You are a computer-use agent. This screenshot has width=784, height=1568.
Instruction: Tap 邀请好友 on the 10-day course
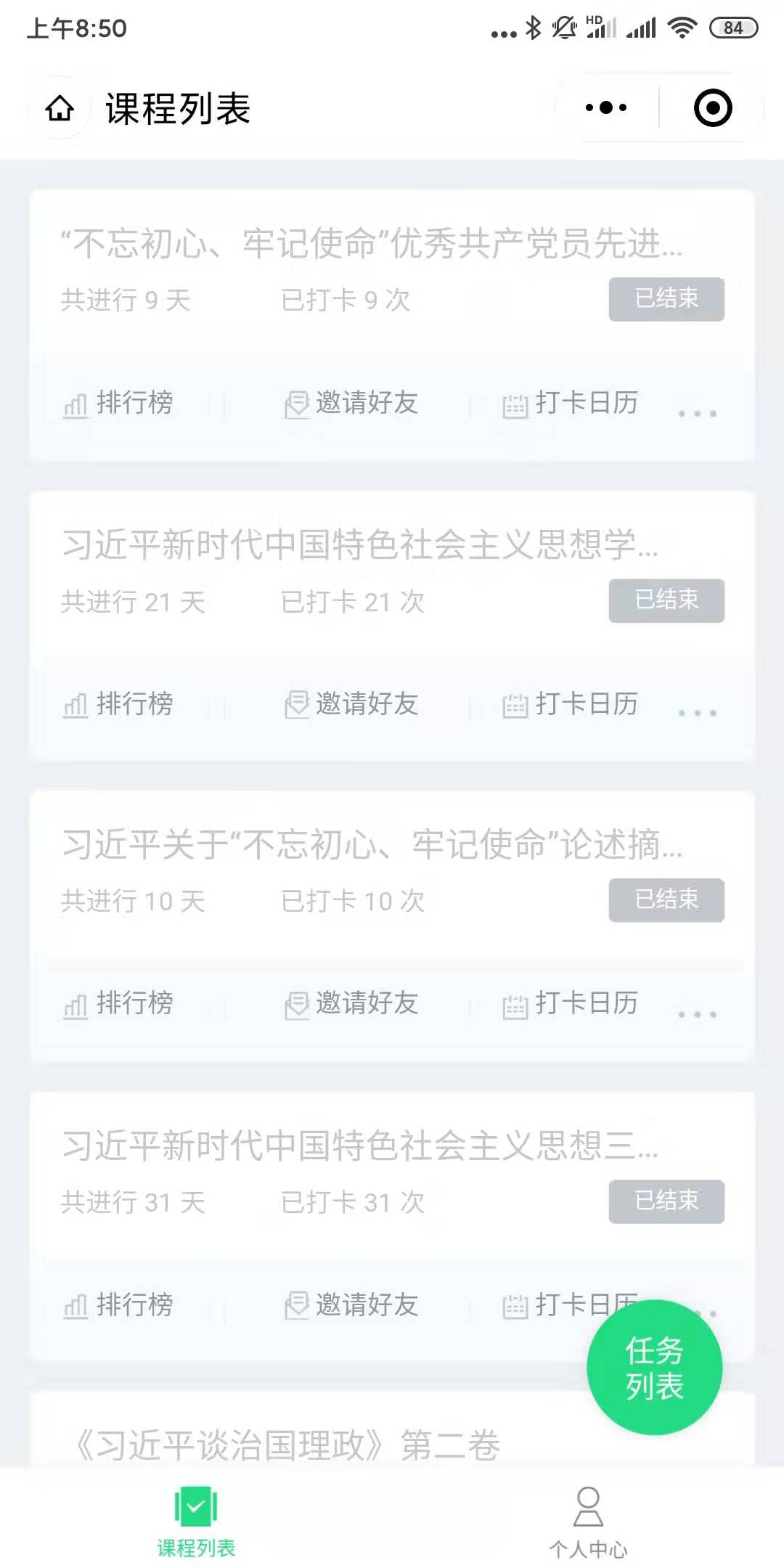351,1004
